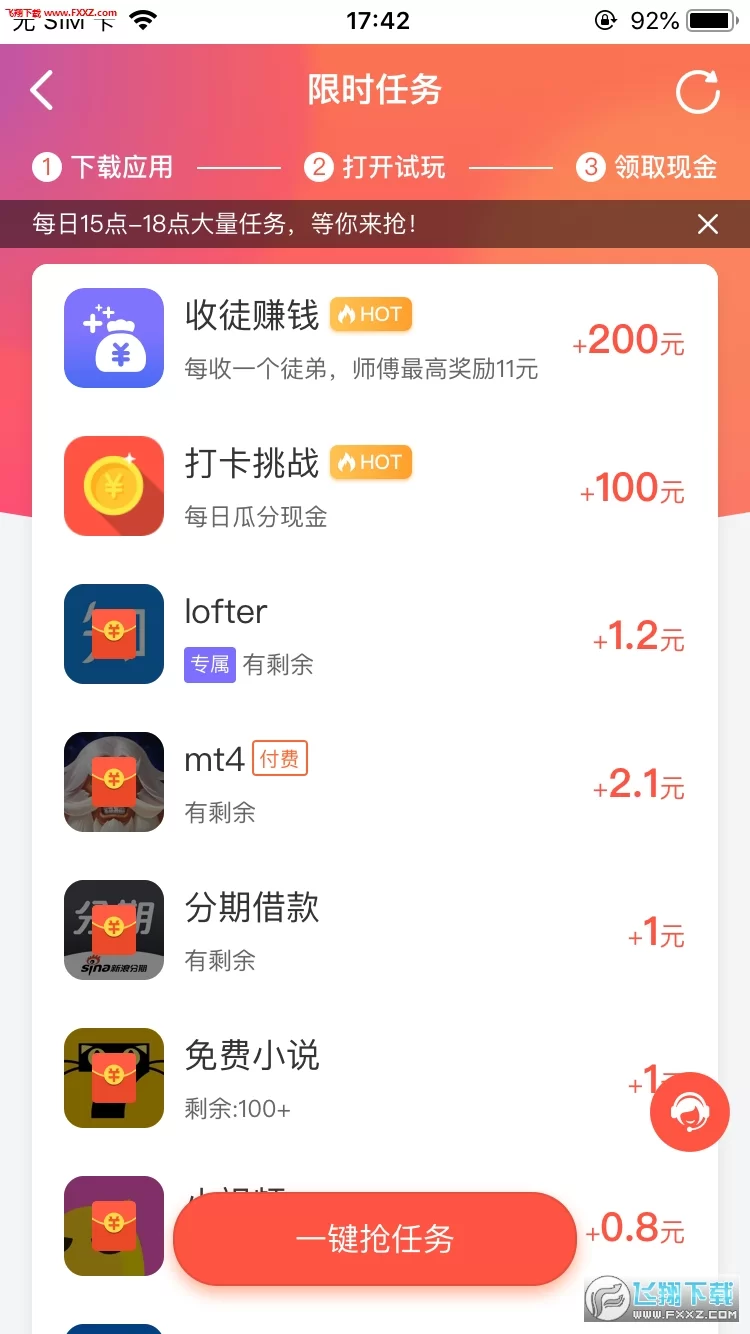Tap the 一键抢任务 button

click(375, 1239)
